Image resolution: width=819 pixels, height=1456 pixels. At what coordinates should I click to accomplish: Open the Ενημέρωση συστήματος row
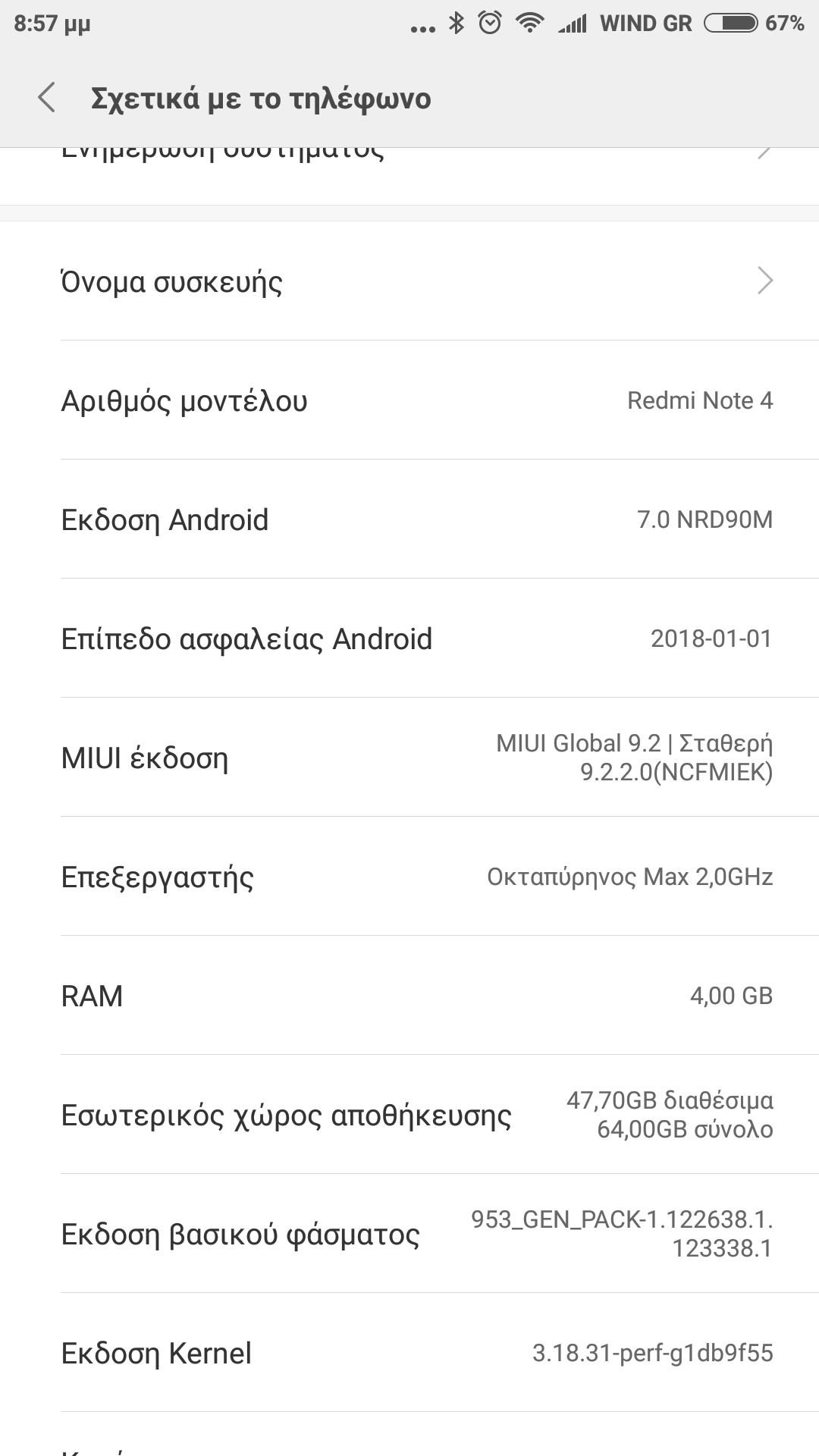coord(409,173)
